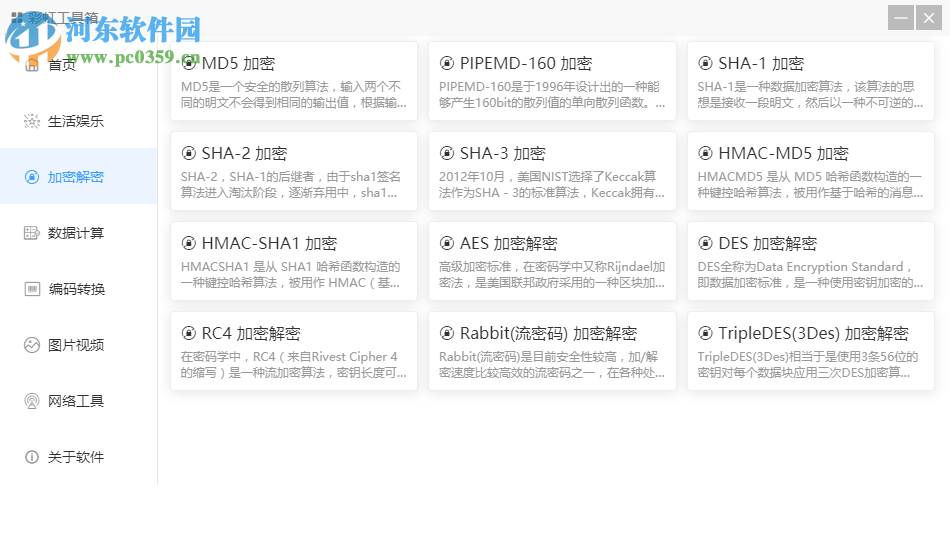Go to 编码转换 tools

(75, 289)
